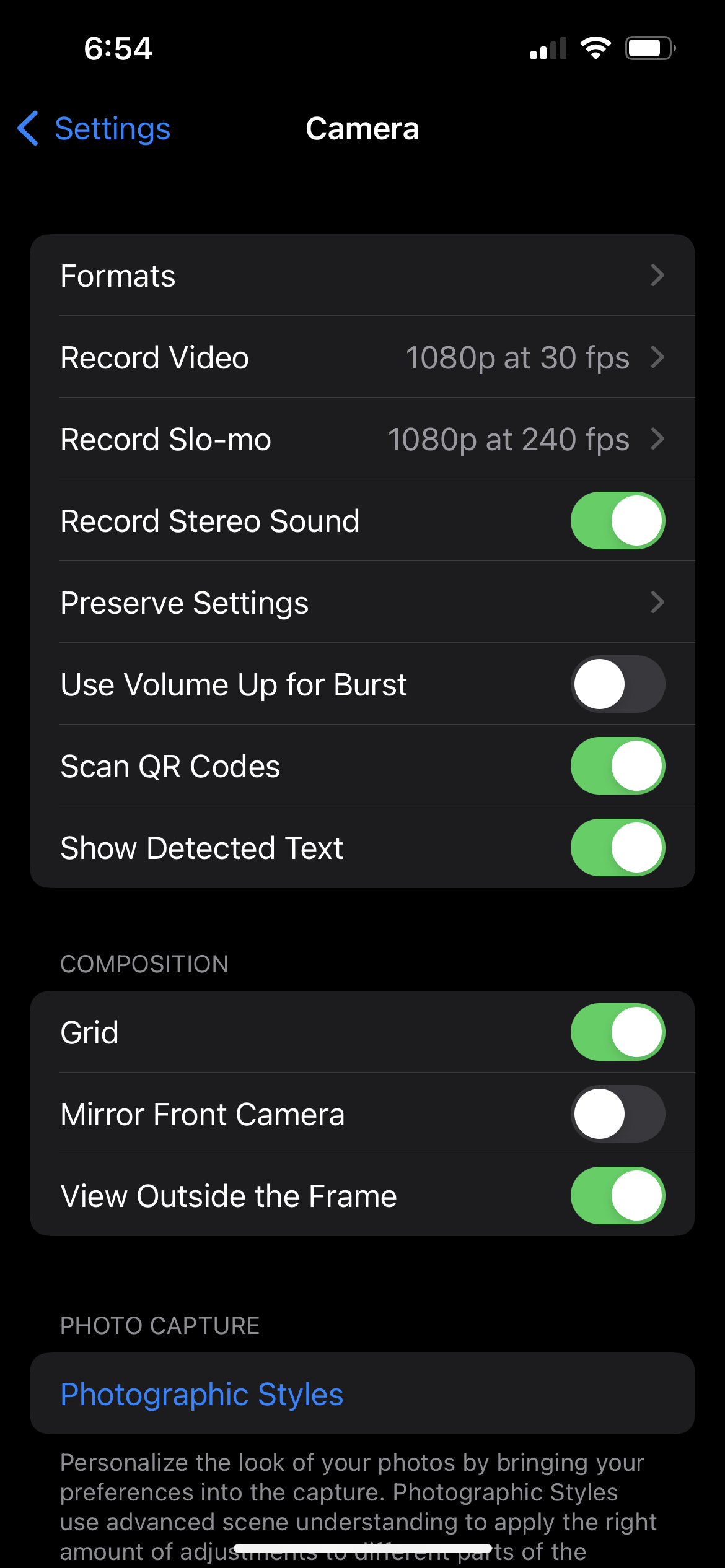Viewport: 725px width, 1568px height.
Task: Enable Use Volume Up for Burst
Action: [x=617, y=684]
